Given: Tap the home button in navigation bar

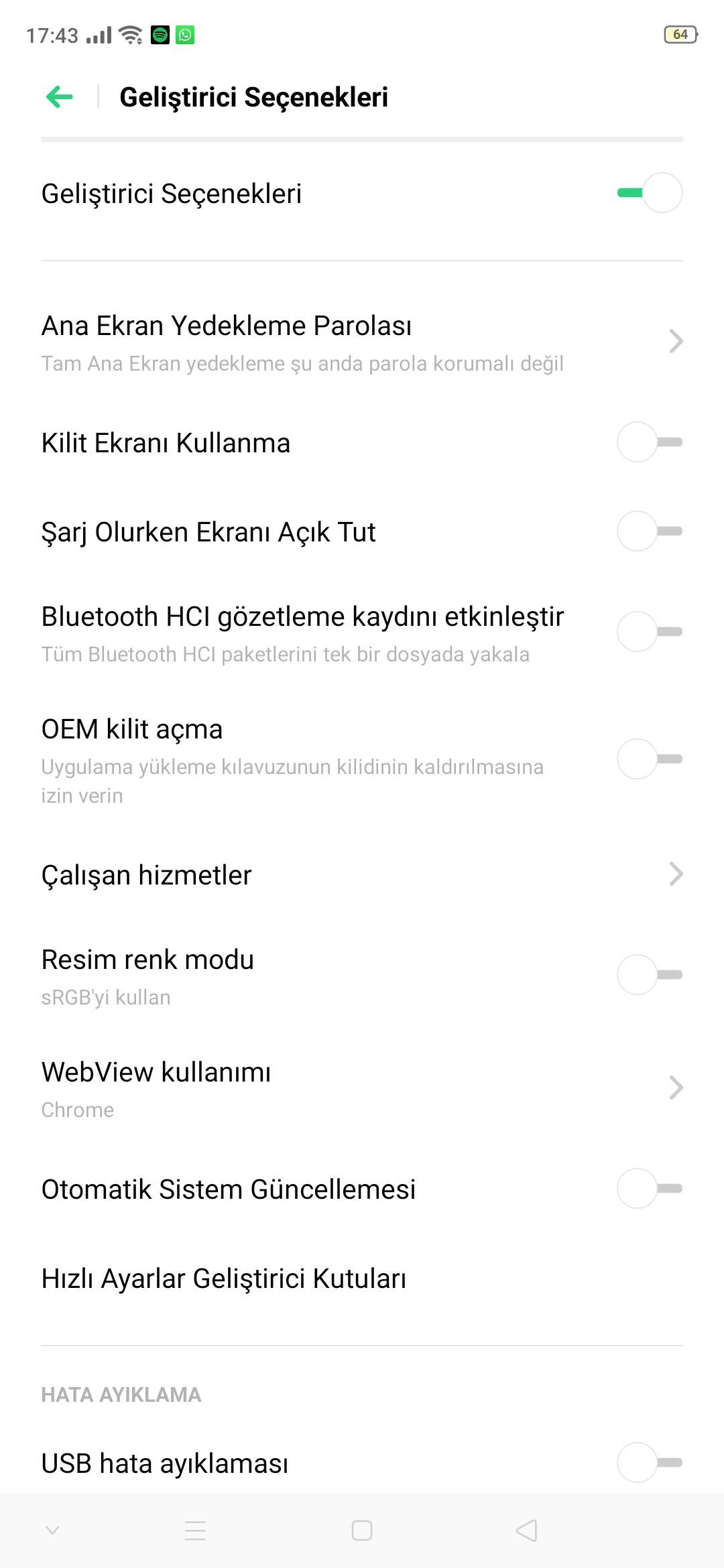Looking at the screenshot, I should click(362, 1530).
